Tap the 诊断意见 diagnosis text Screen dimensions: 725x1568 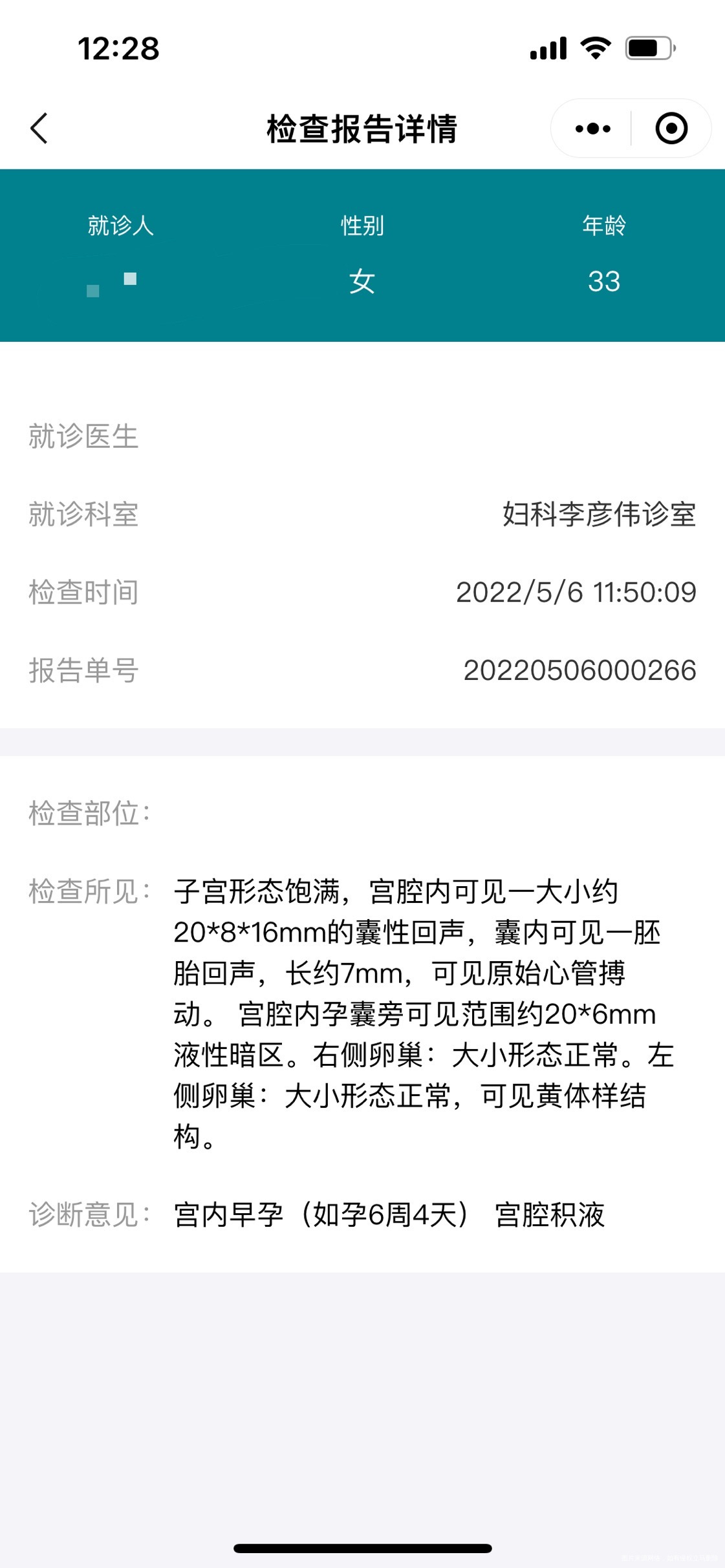pyautogui.click(x=391, y=1215)
